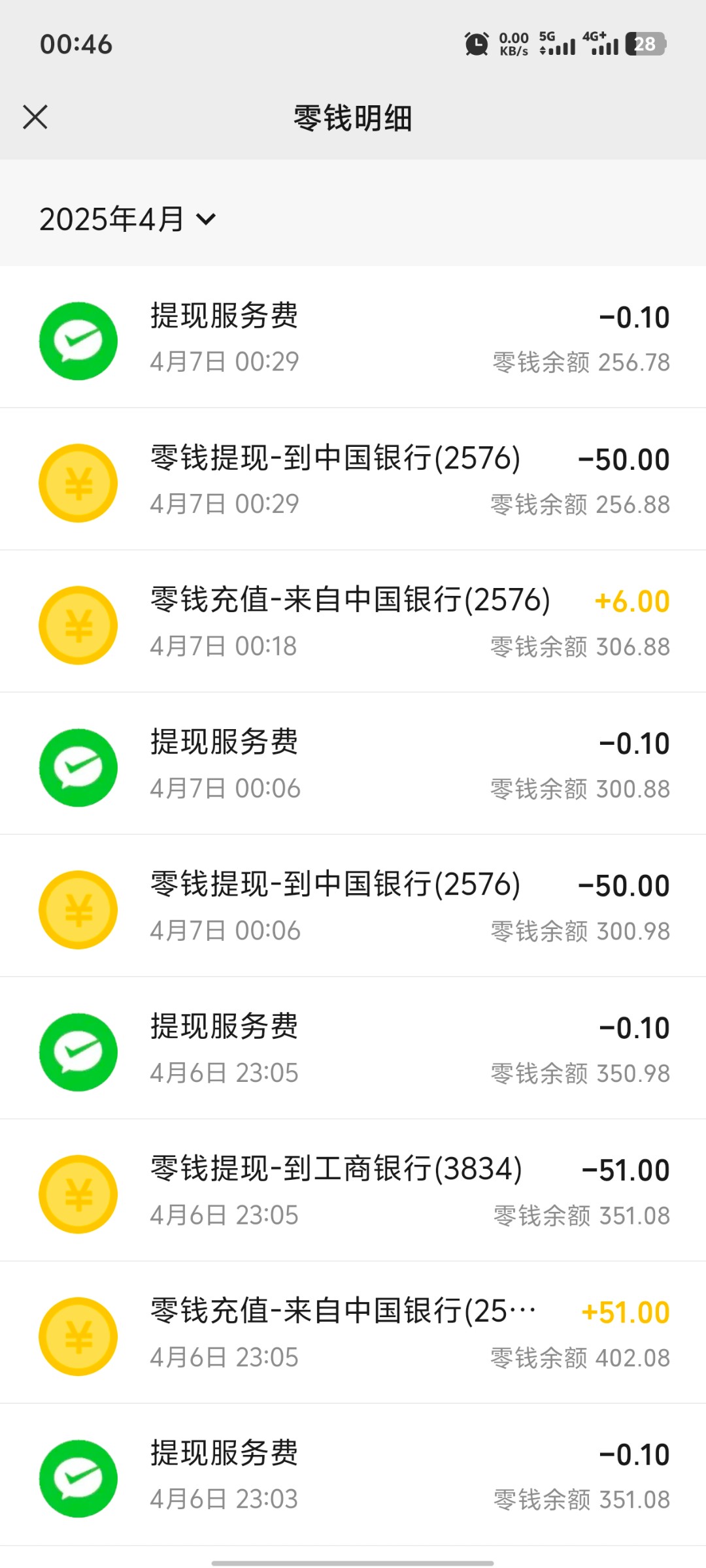Expand the 2025年4月 month picker

pos(127,219)
